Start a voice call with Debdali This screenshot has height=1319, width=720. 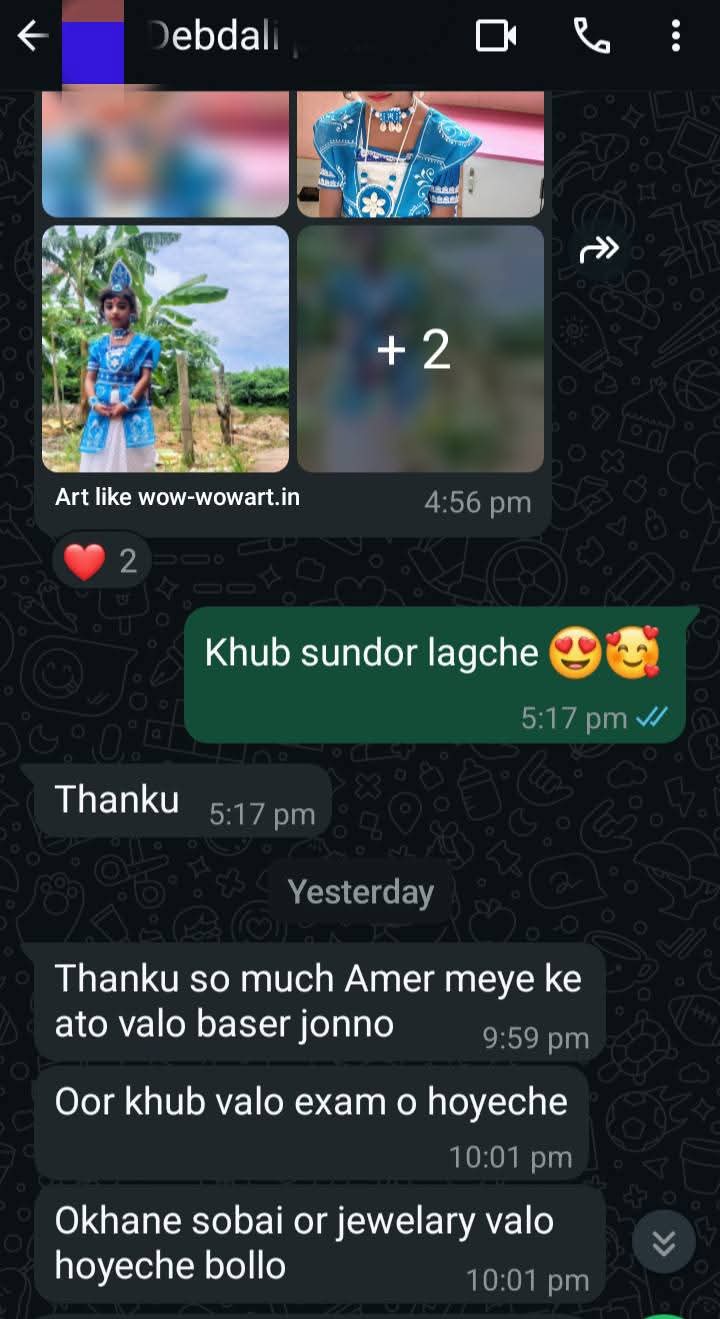point(591,37)
